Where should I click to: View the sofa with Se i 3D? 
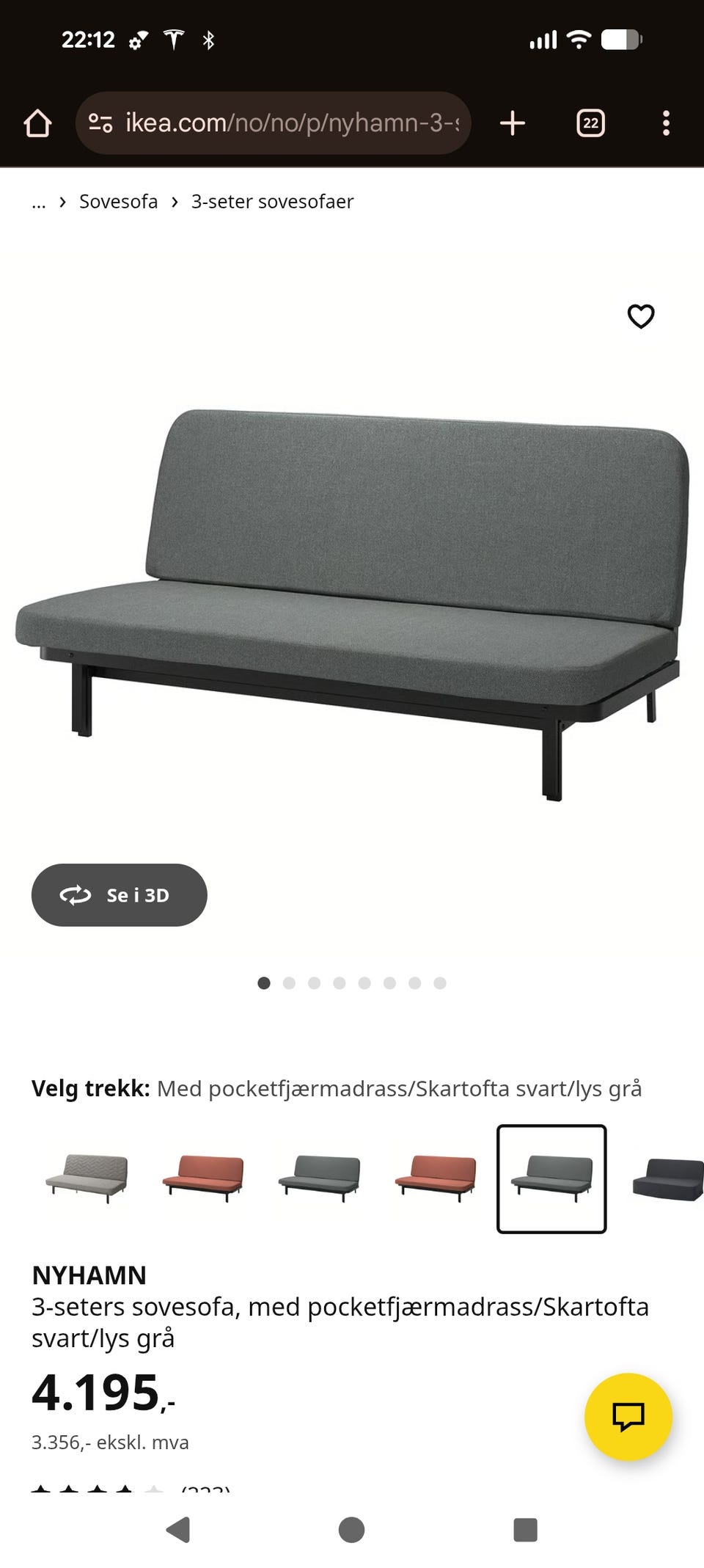click(x=119, y=894)
